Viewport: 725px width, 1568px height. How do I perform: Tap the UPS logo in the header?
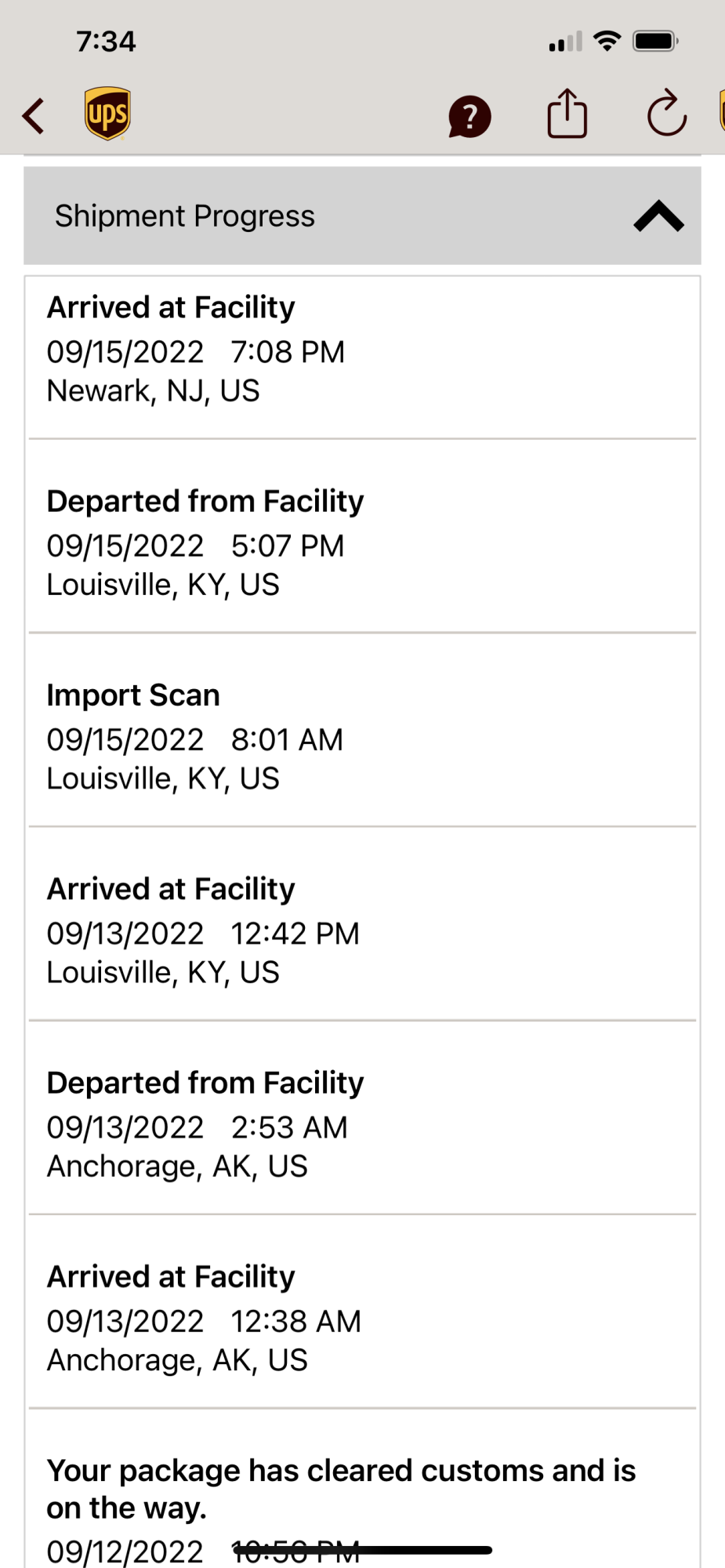click(x=107, y=114)
